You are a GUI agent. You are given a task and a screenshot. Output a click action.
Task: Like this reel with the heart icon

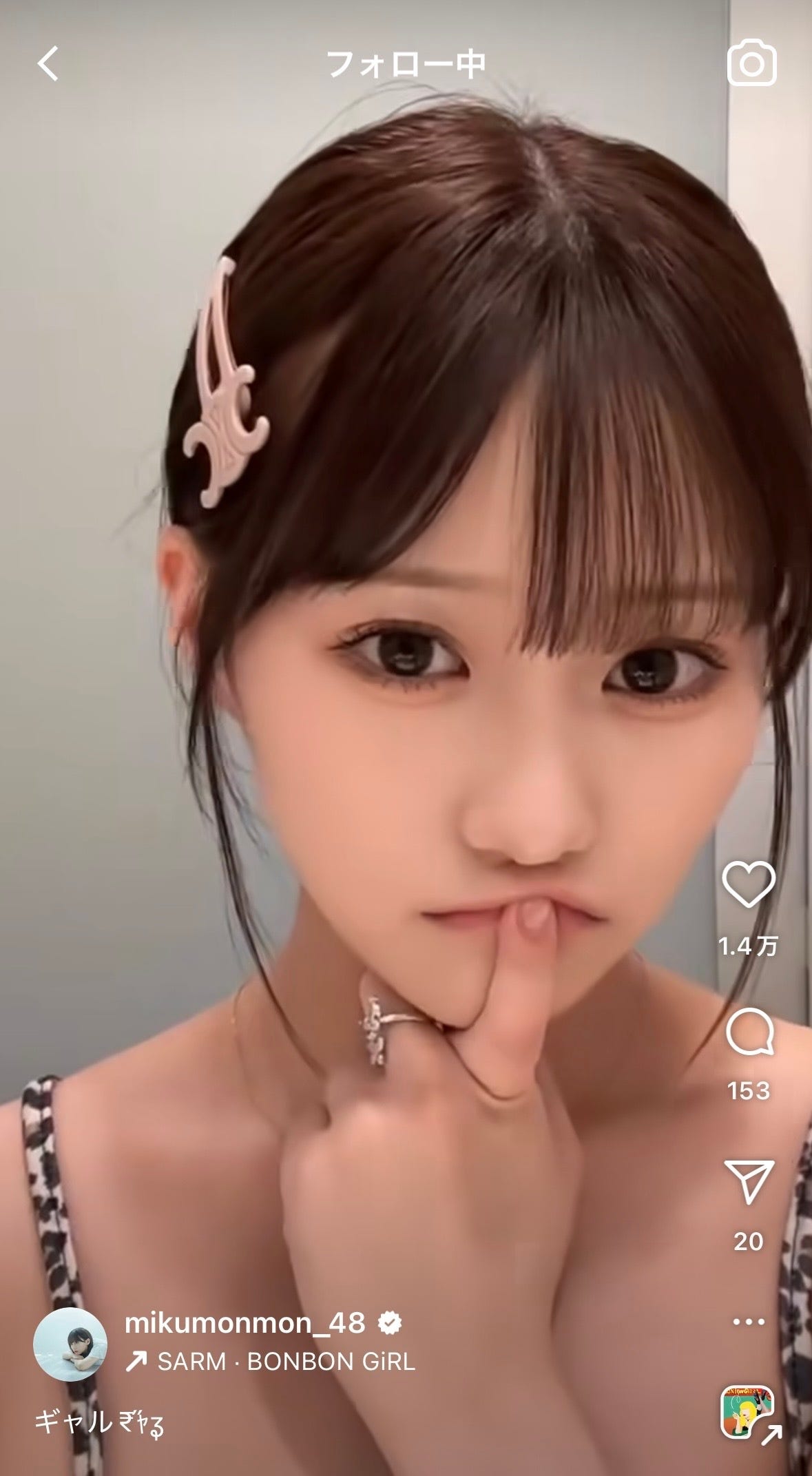[x=749, y=884]
